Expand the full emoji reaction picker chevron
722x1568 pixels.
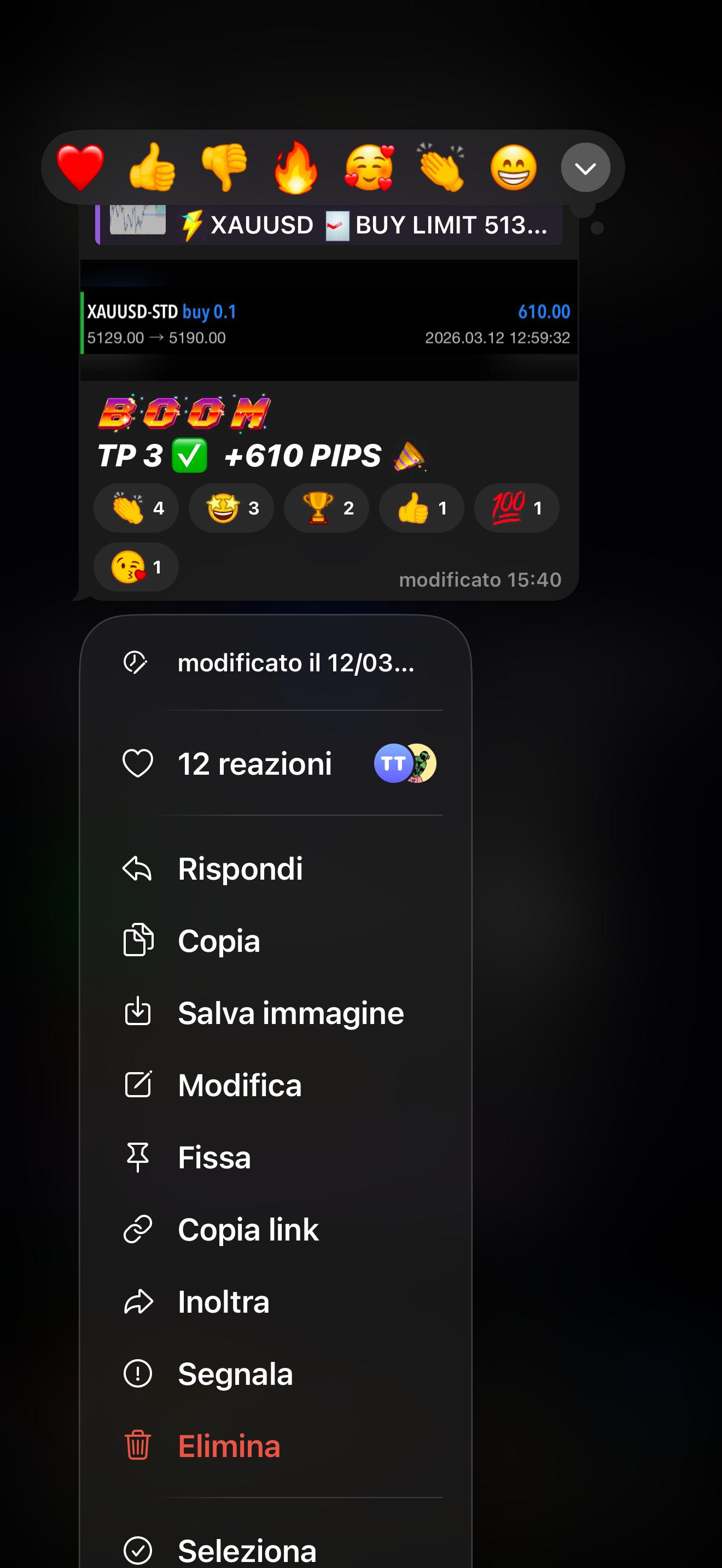click(586, 168)
